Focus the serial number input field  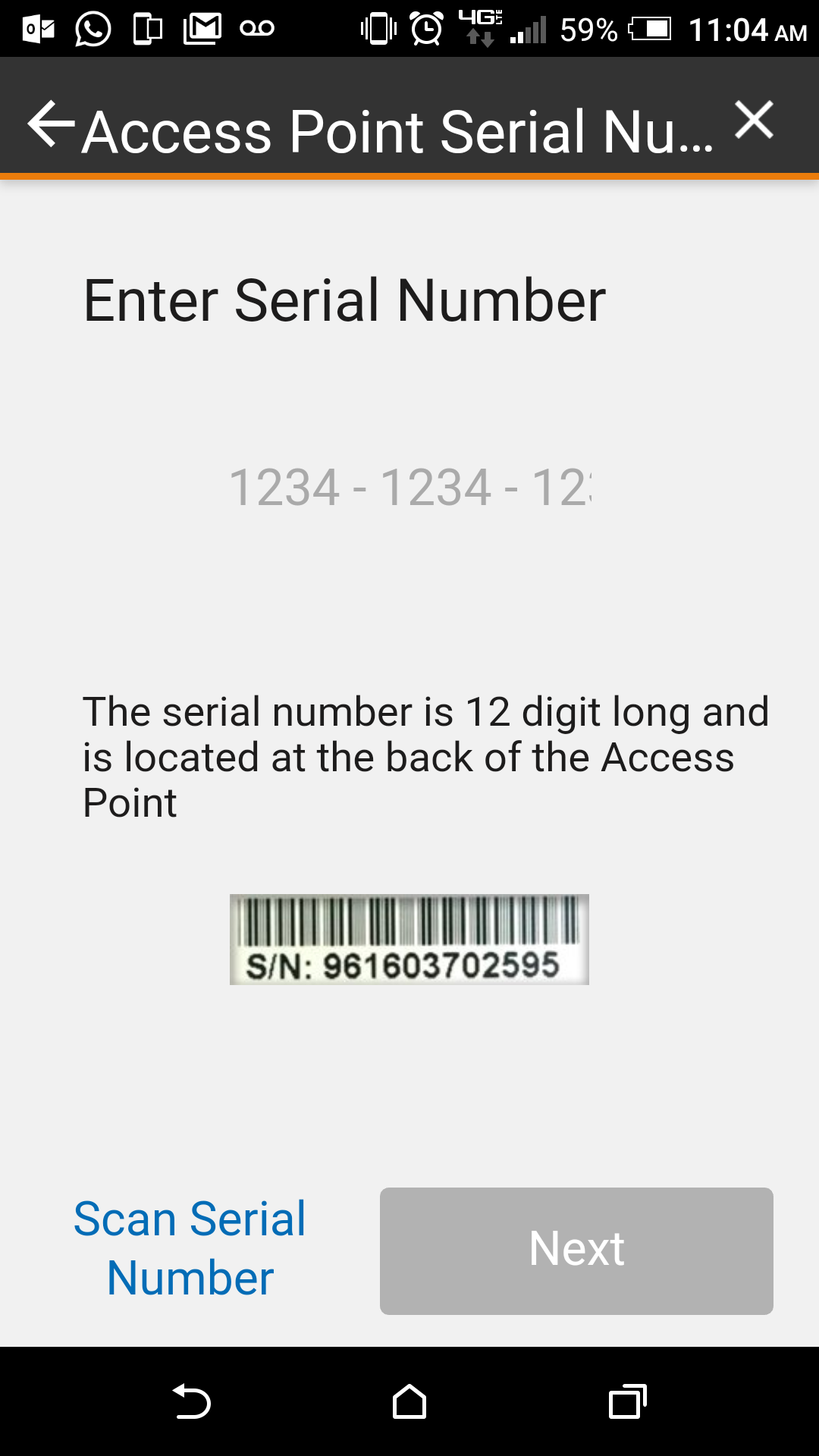(409, 487)
